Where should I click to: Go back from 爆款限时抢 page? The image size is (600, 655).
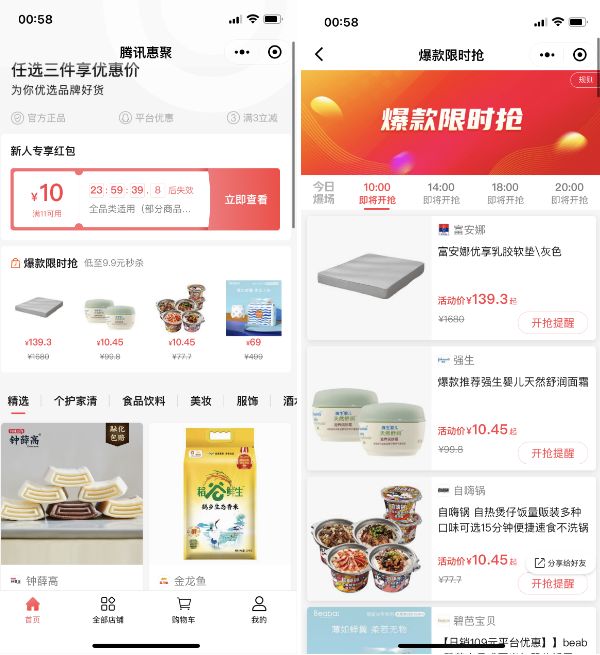pyautogui.click(x=319, y=54)
